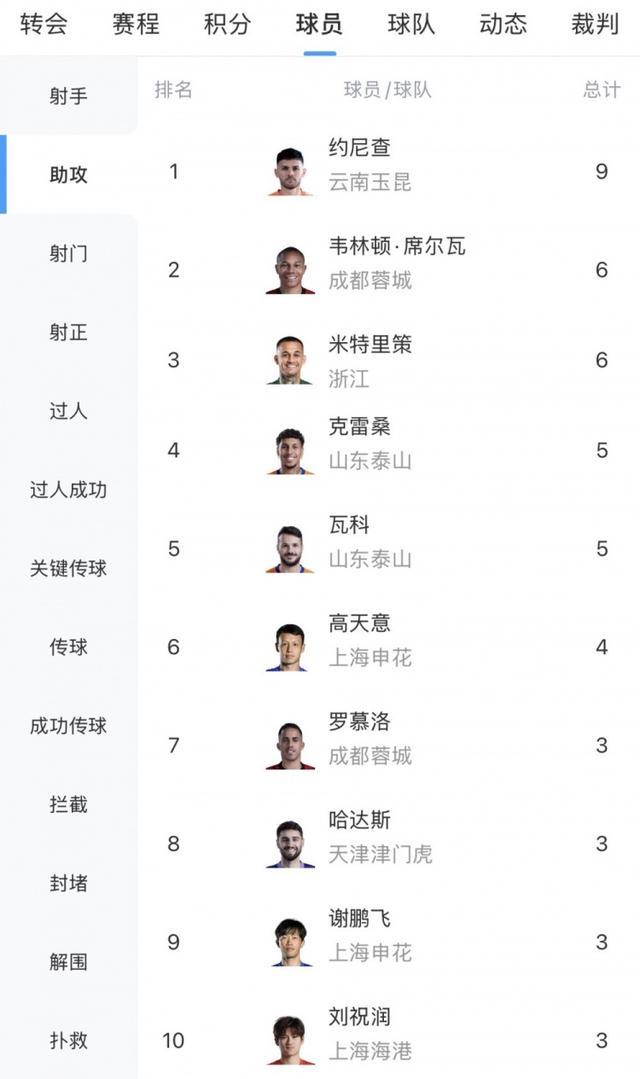Open player 韦林顿·席尔瓦's profile
Viewport: 640px width, 1079px height.
coord(389,270)
